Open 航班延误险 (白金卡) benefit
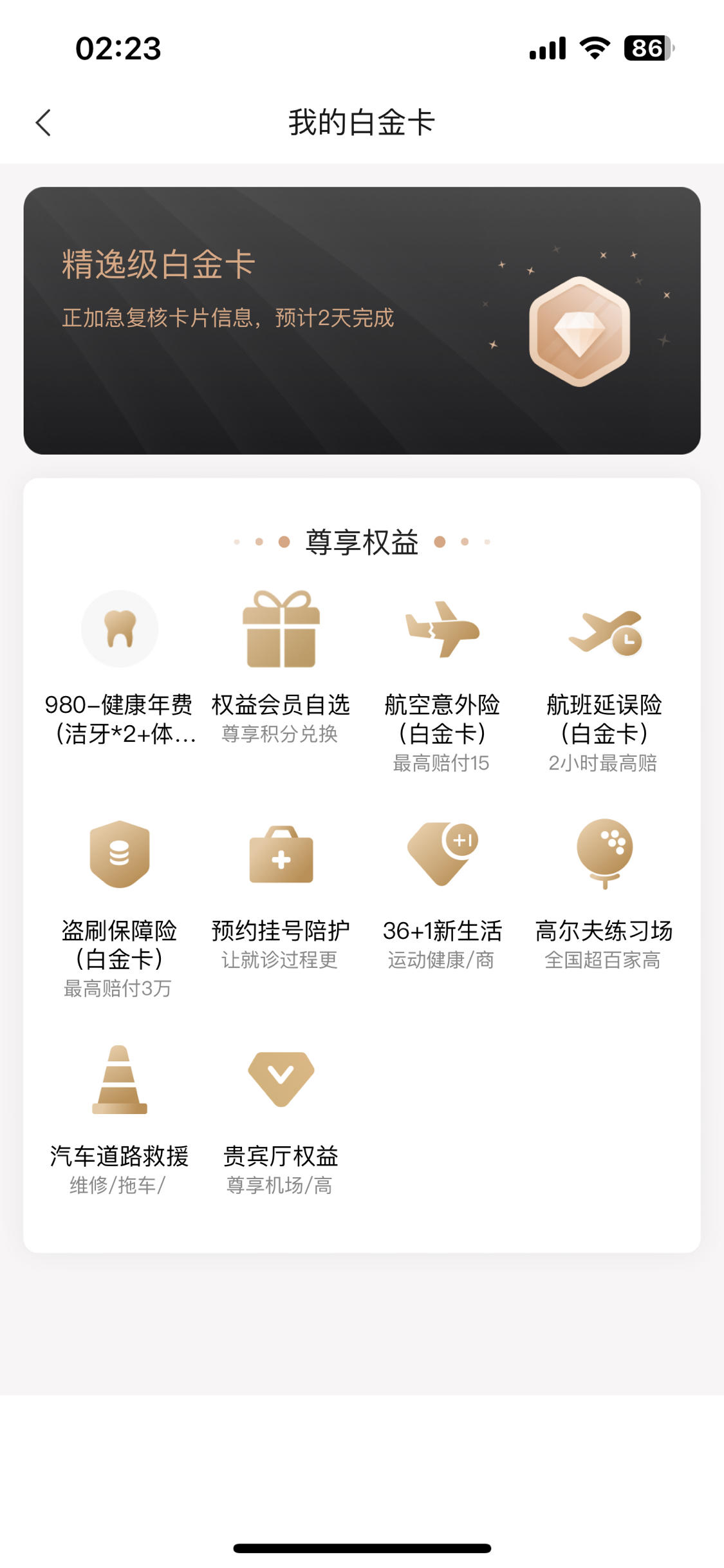The image size is (724, 1568). click(604, 682)
